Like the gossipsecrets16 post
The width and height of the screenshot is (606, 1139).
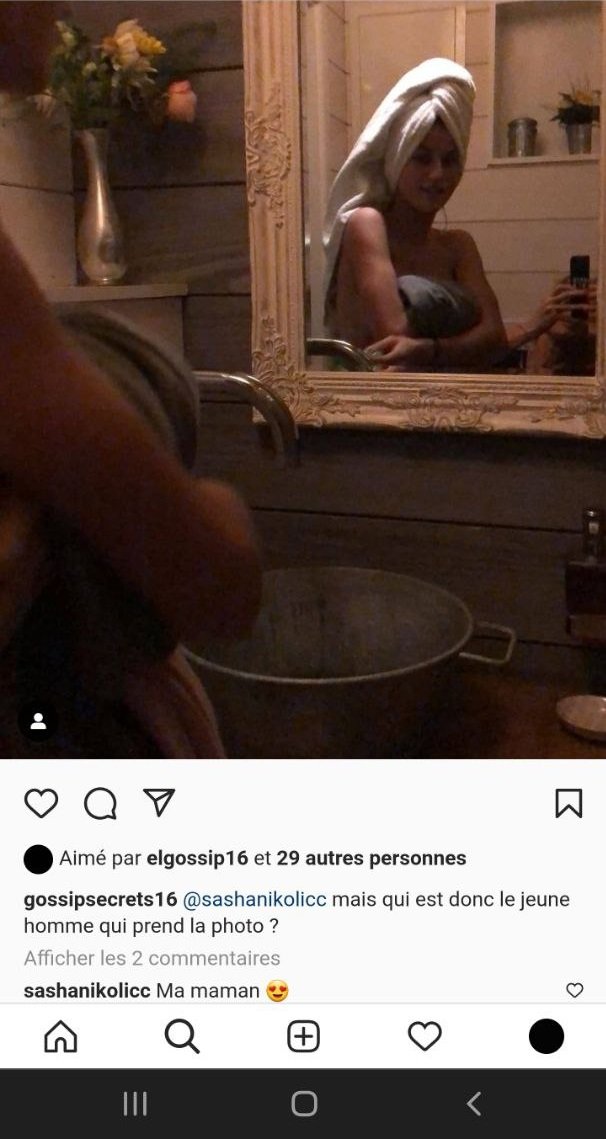click(41, 803)
